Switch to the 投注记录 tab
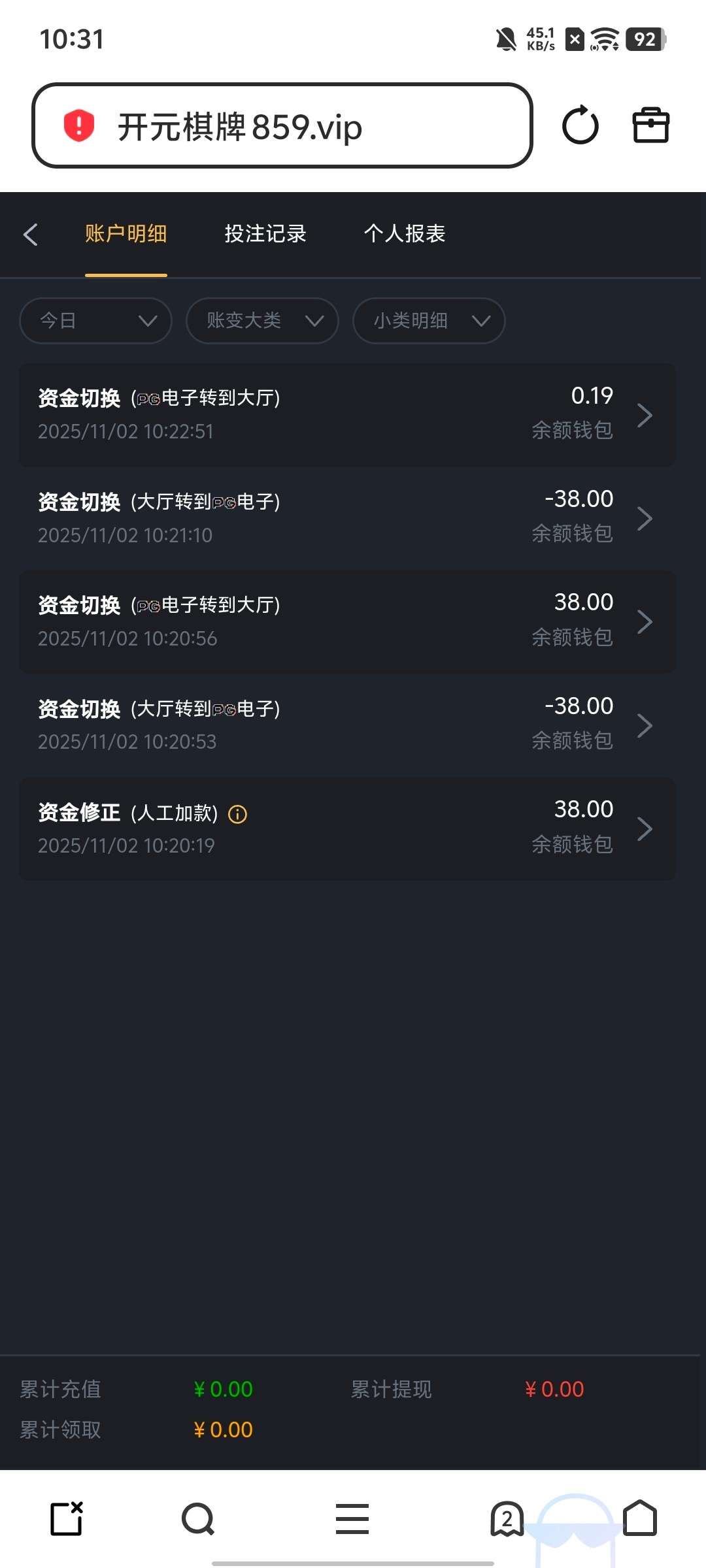 265,234
